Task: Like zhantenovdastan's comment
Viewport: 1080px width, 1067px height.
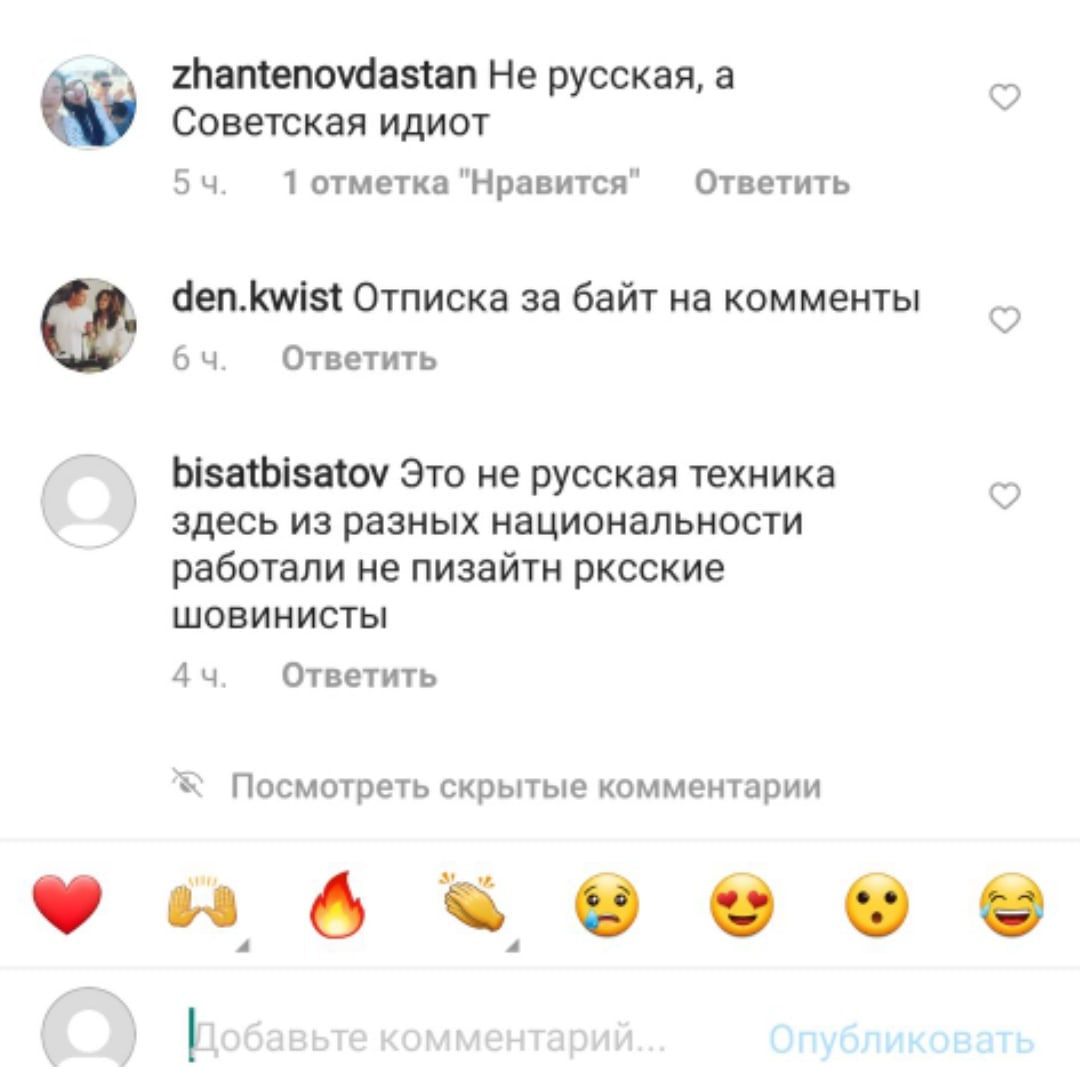Action: coord(1004,97)
